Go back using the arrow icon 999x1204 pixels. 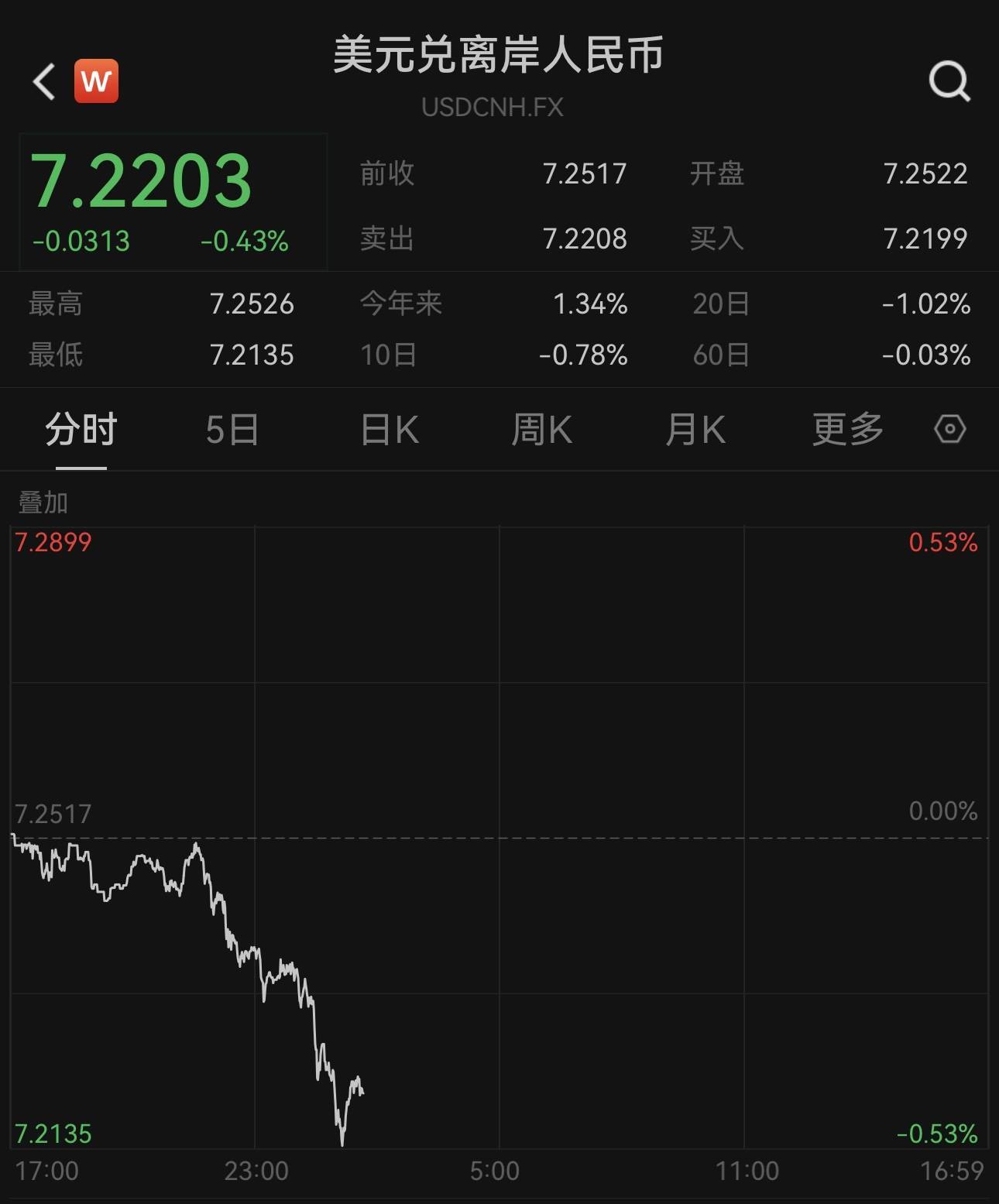tap(44, 81)
